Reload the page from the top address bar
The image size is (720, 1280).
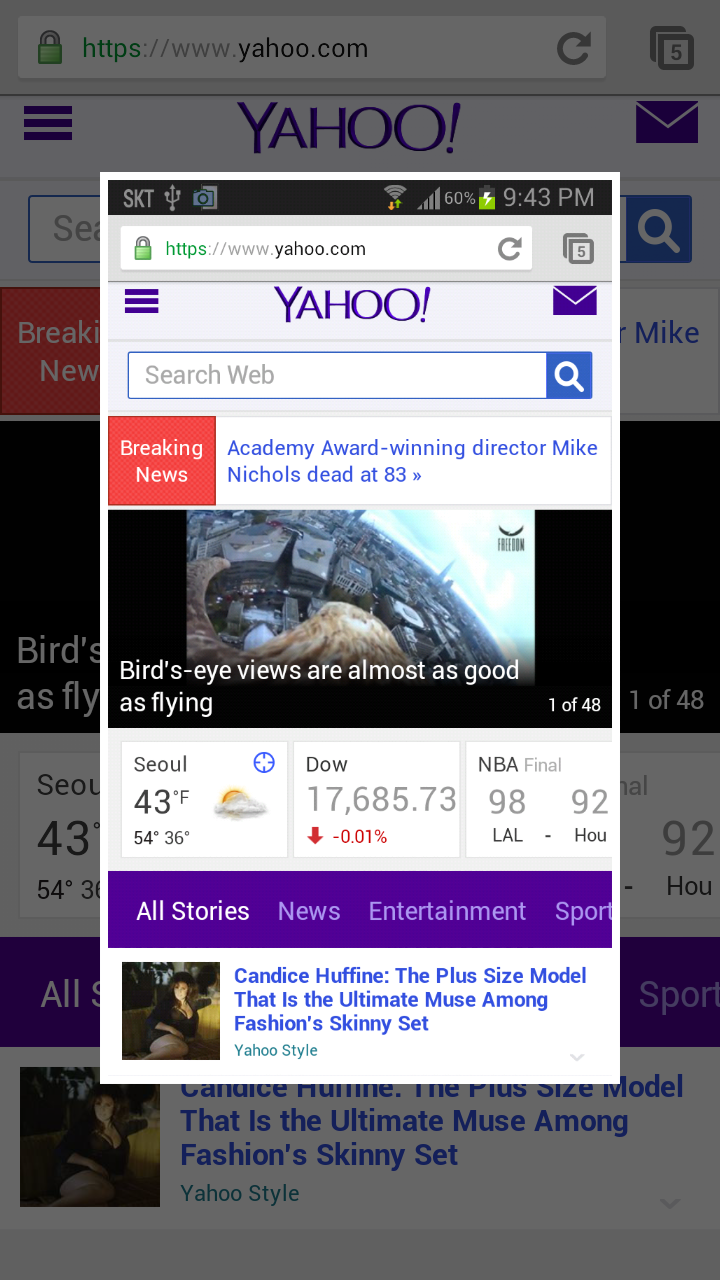[574, 48]
